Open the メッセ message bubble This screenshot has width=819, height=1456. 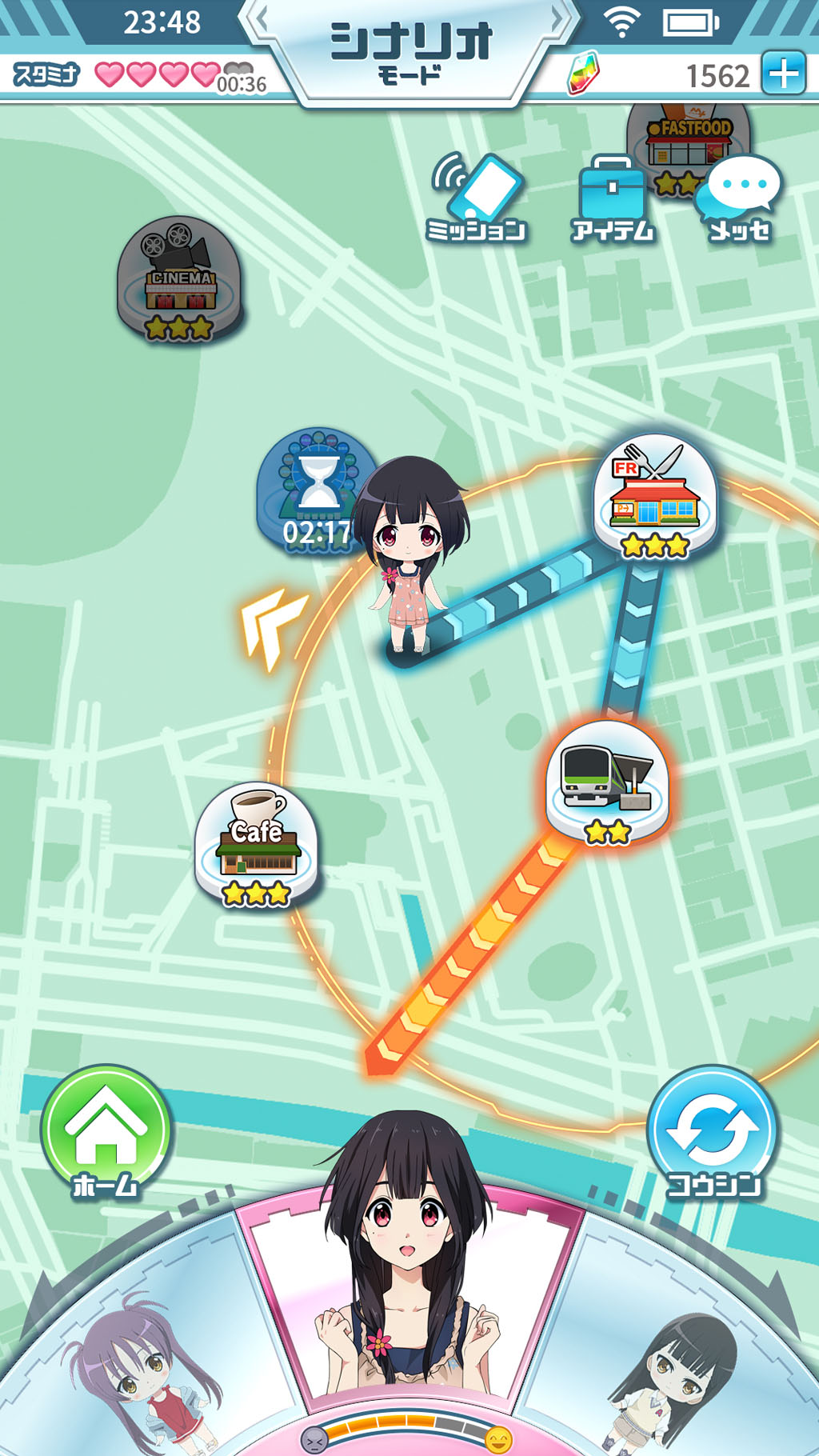pos(741,198)
